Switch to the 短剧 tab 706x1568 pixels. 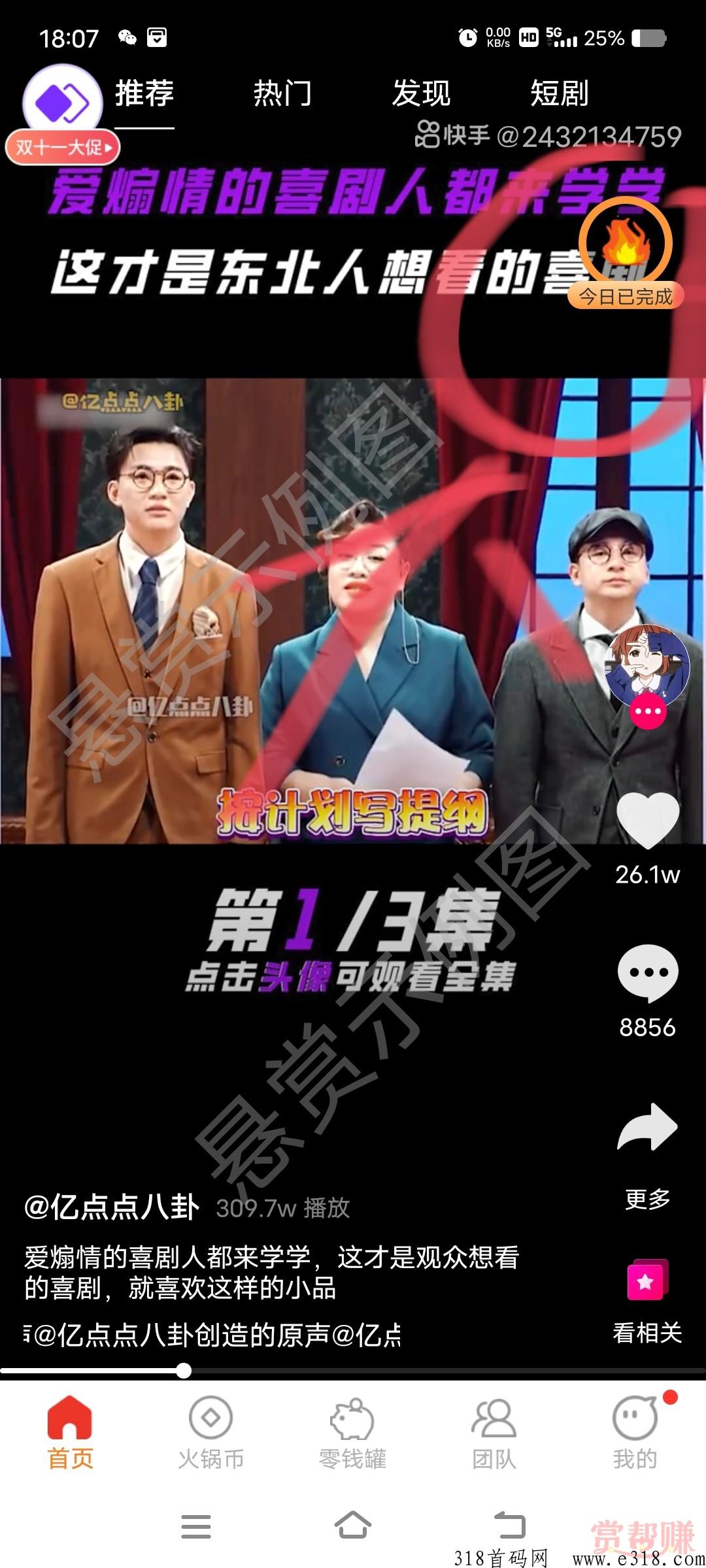coord(560,93)
